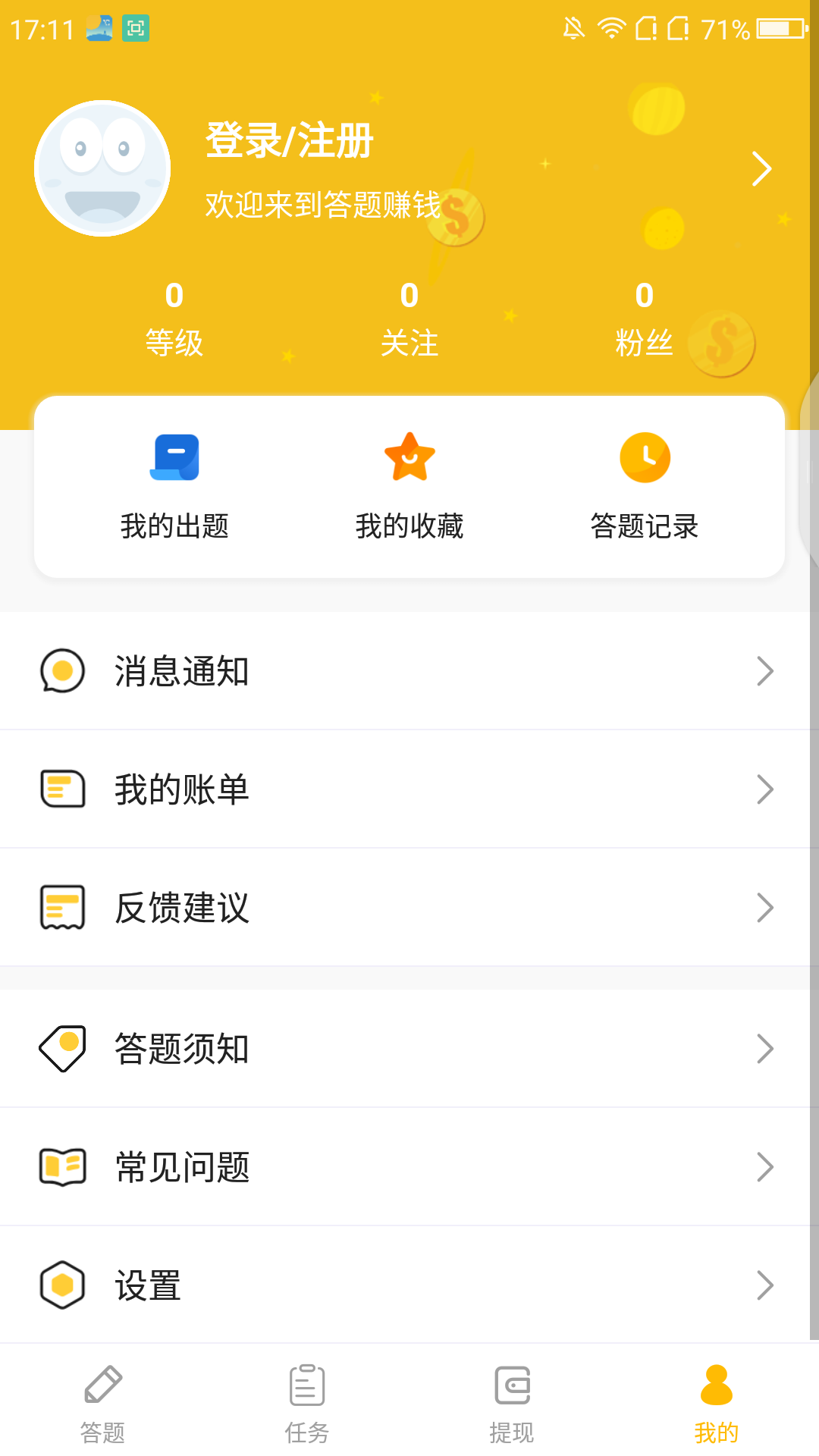Open 我的出题 (My Questions)

pos(176,485)
